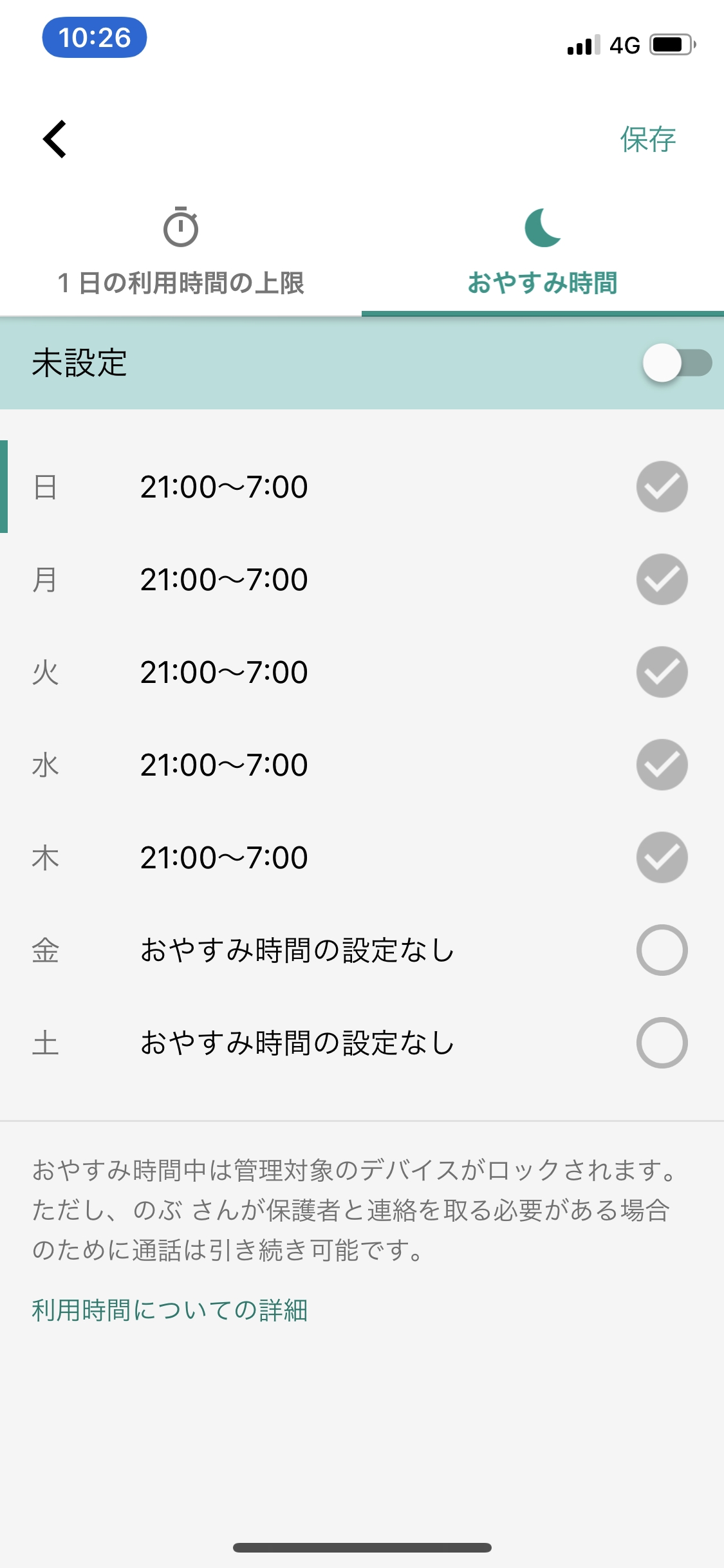
Task: Enable bedtime for 土 (Saturday)
Action: tap(662, 1043)
